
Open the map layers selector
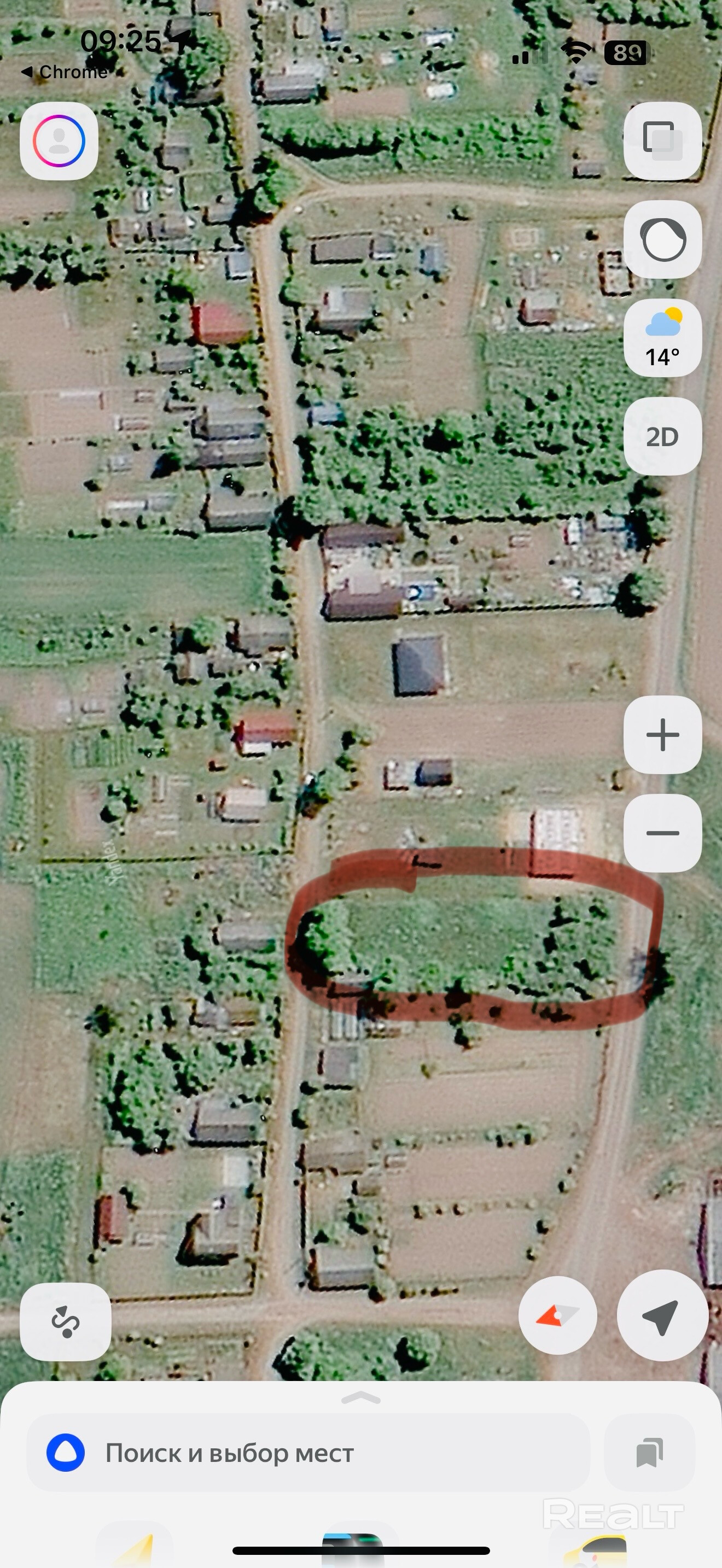click(x=662, y=141)
